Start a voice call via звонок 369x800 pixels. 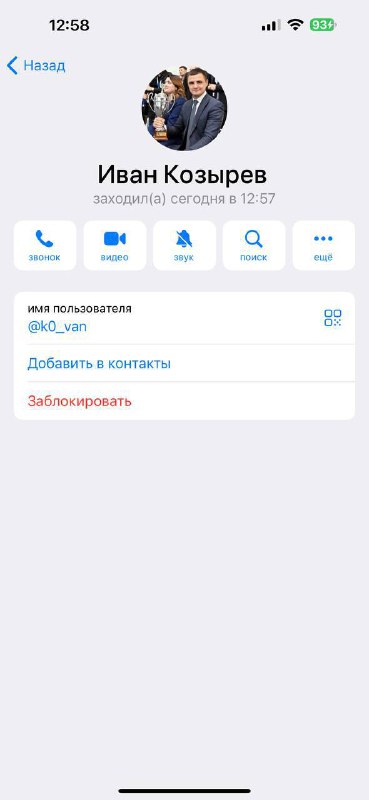pos(45,245)
